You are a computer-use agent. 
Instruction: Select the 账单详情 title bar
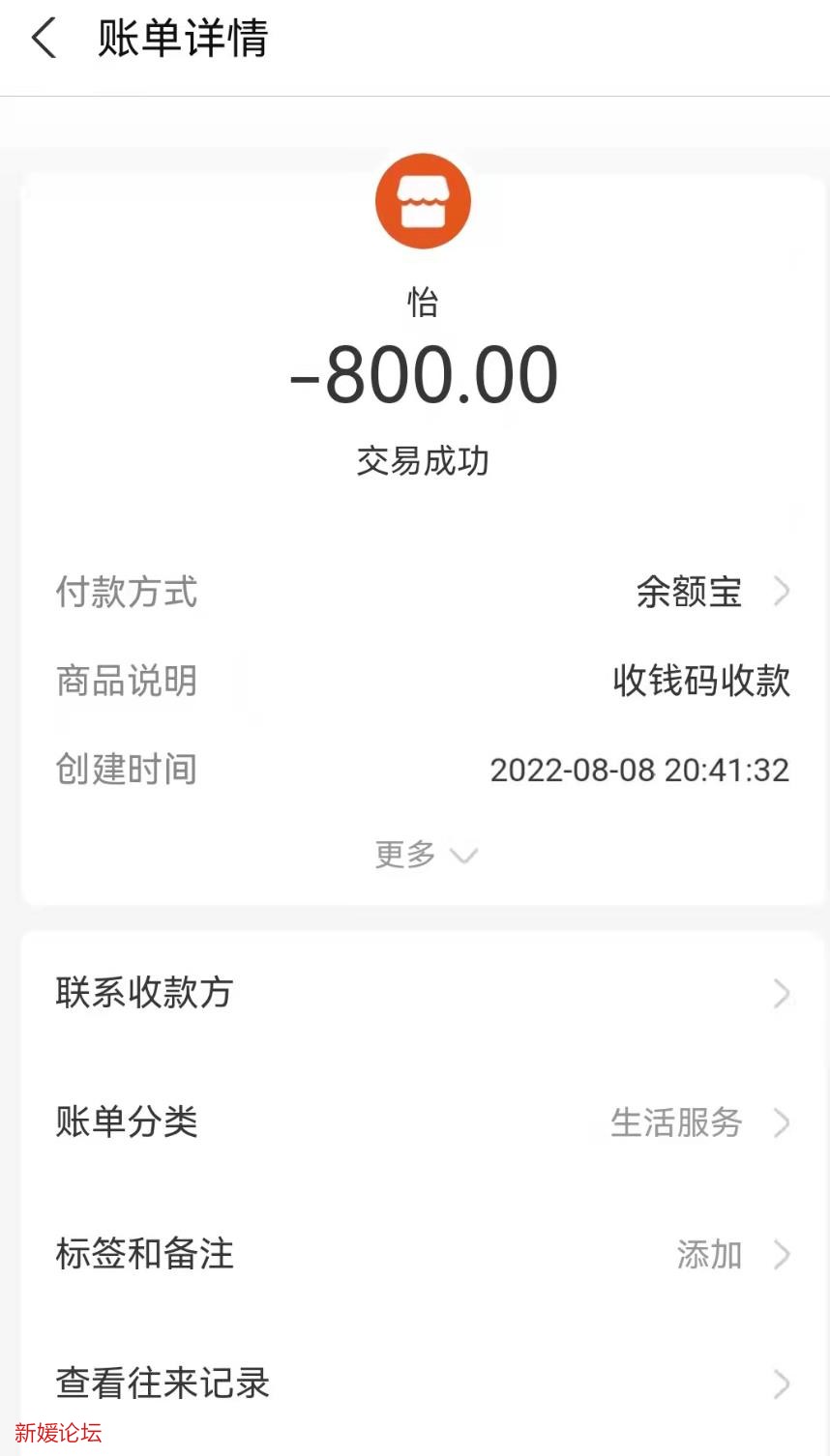[x=182, y=37]
